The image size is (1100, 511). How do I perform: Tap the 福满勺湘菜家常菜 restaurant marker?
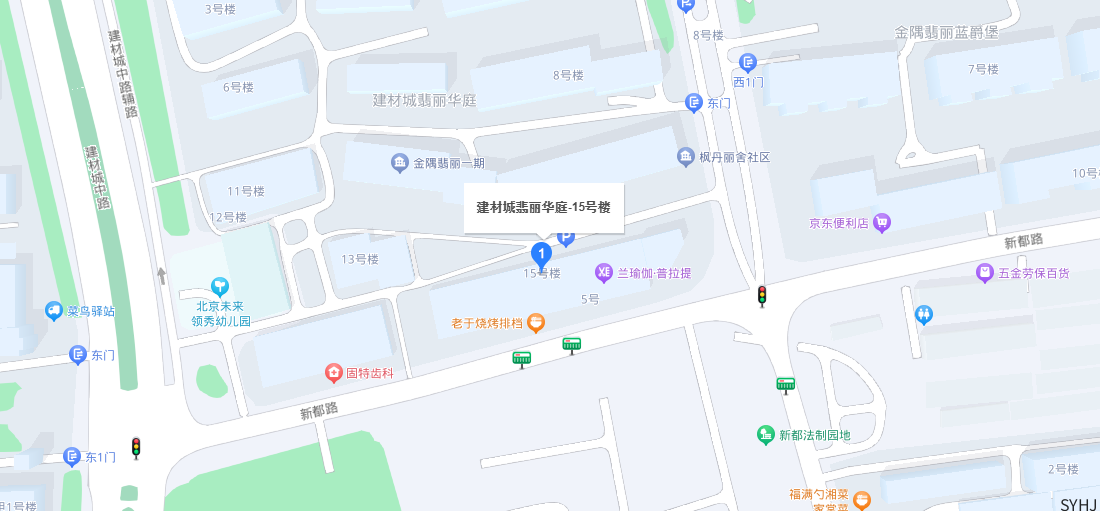(862, 499)
